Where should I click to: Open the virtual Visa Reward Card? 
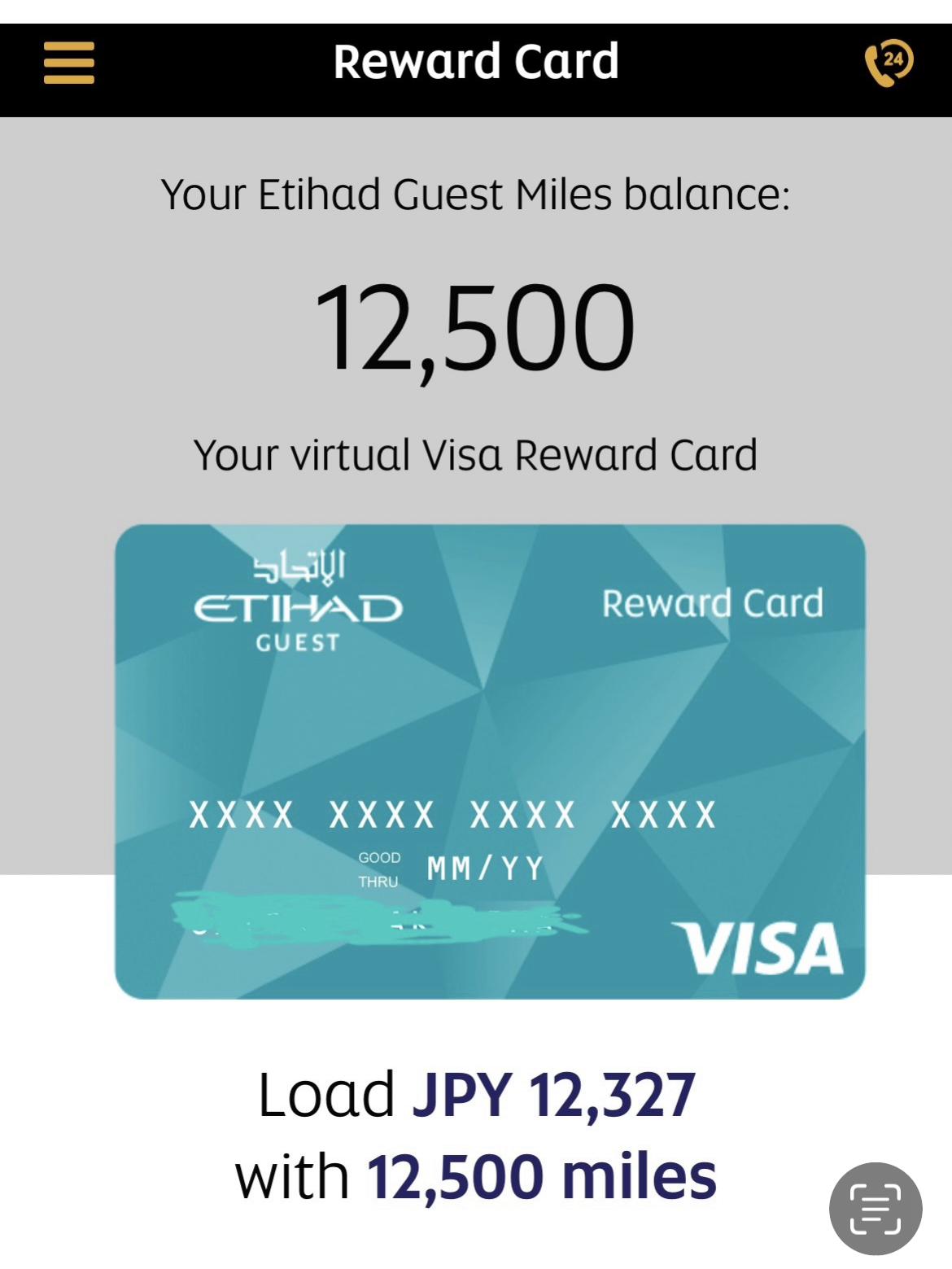489,761
